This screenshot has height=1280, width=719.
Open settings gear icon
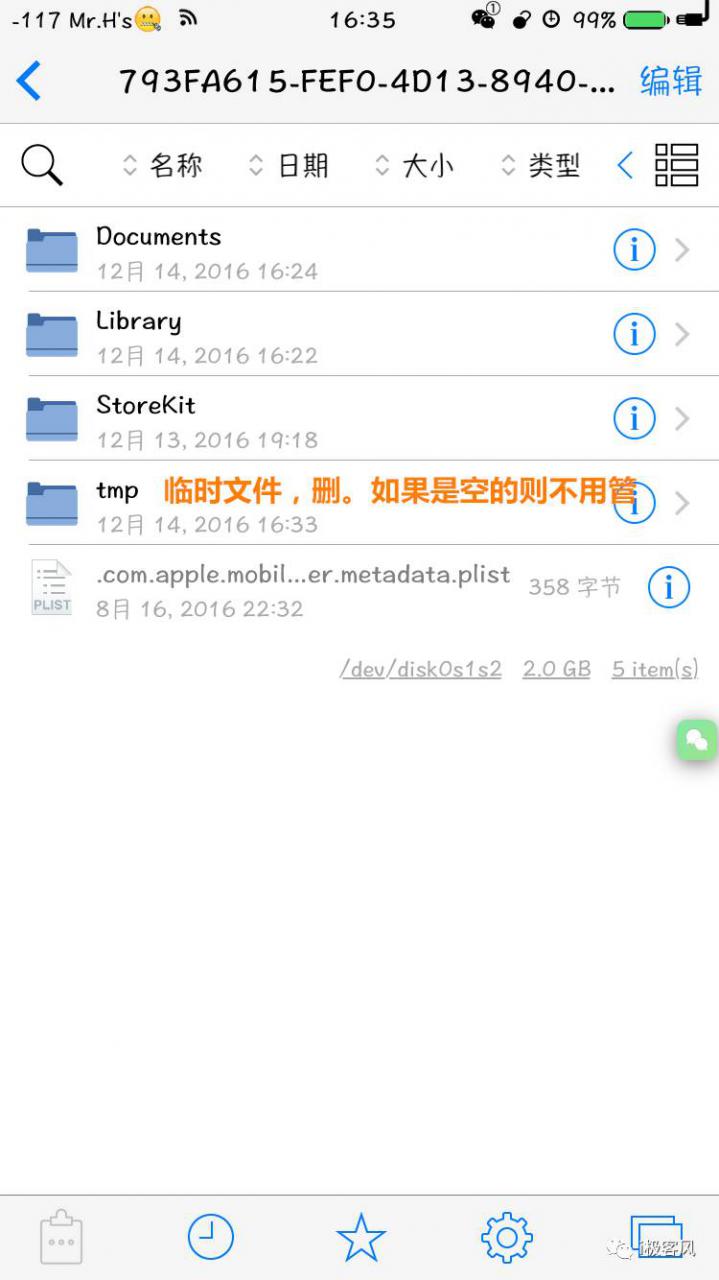(507, 1237)
